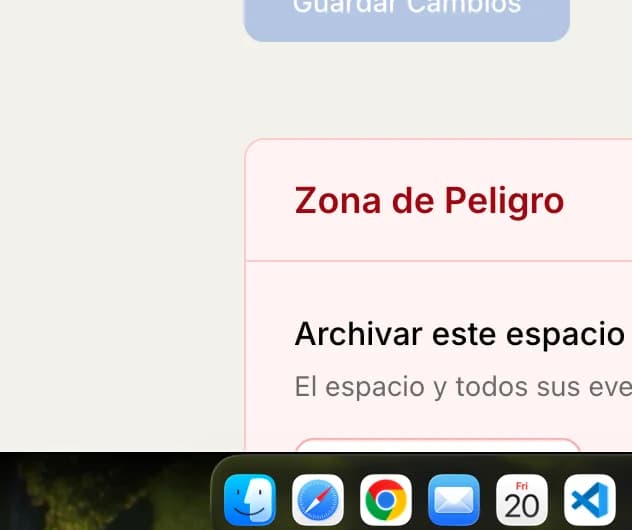Open Calendar from the dock
The image size is (632, 530).
point(522,500)
